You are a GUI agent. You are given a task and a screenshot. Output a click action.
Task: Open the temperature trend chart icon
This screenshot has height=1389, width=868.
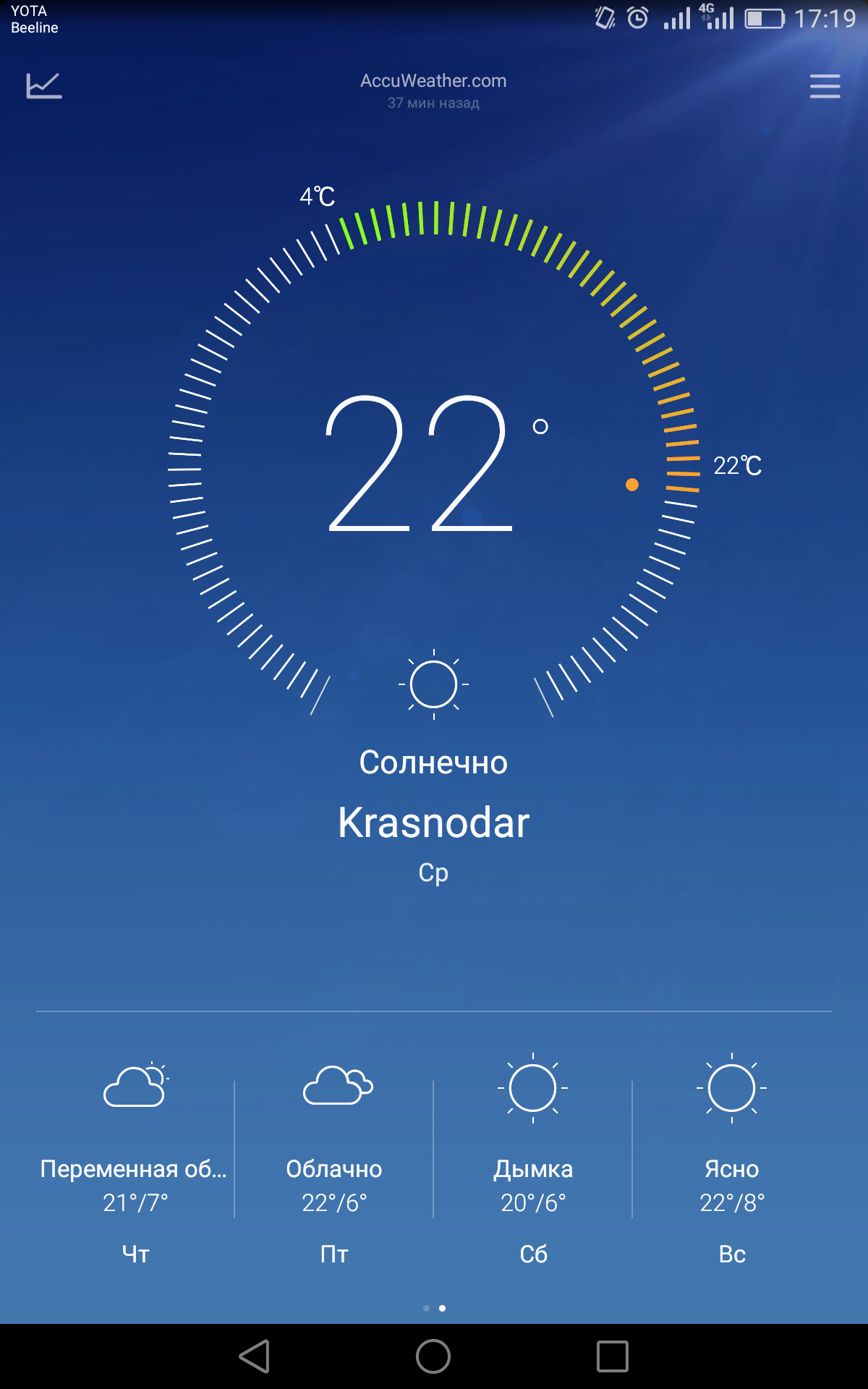click(x=44, y=86)
